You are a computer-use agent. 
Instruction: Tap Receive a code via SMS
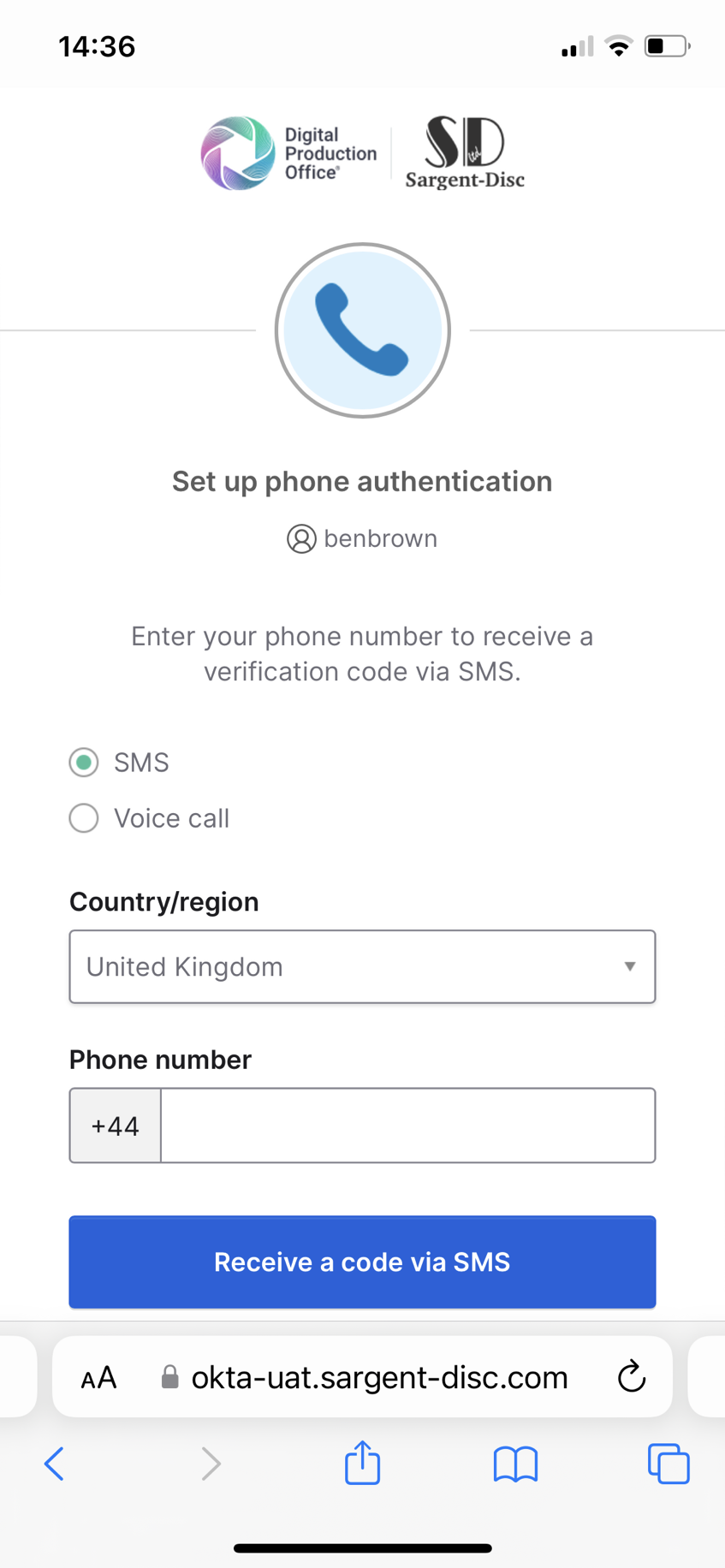362,1262
